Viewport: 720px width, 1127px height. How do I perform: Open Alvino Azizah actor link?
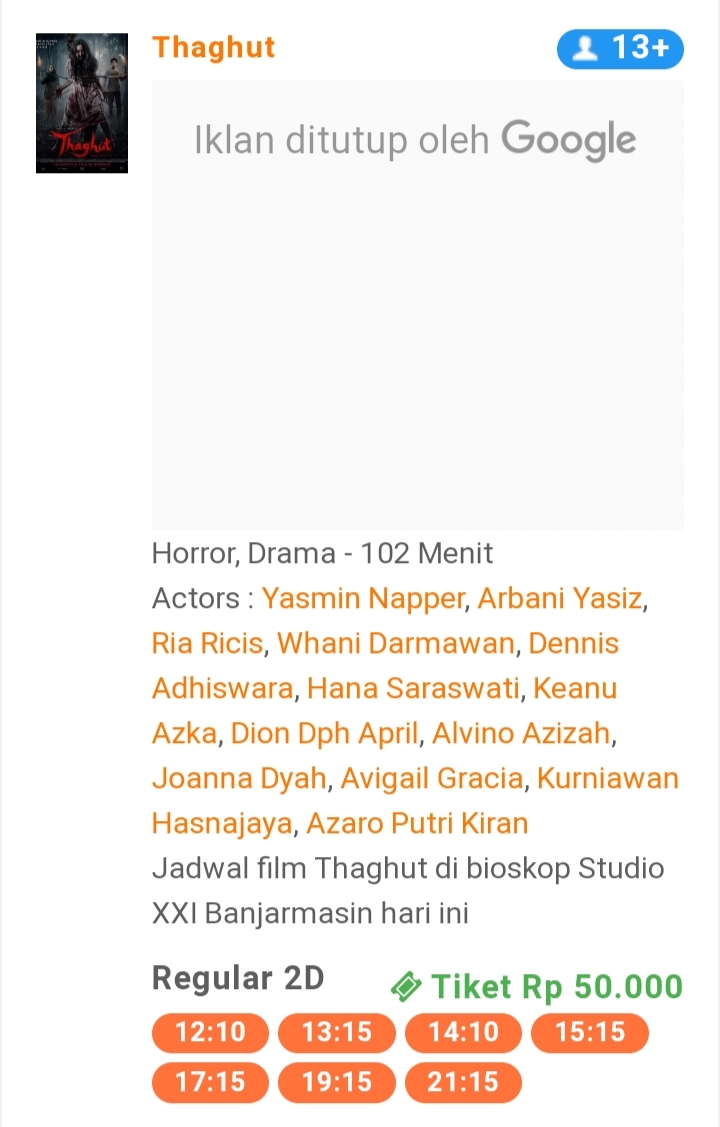[521, 733]
